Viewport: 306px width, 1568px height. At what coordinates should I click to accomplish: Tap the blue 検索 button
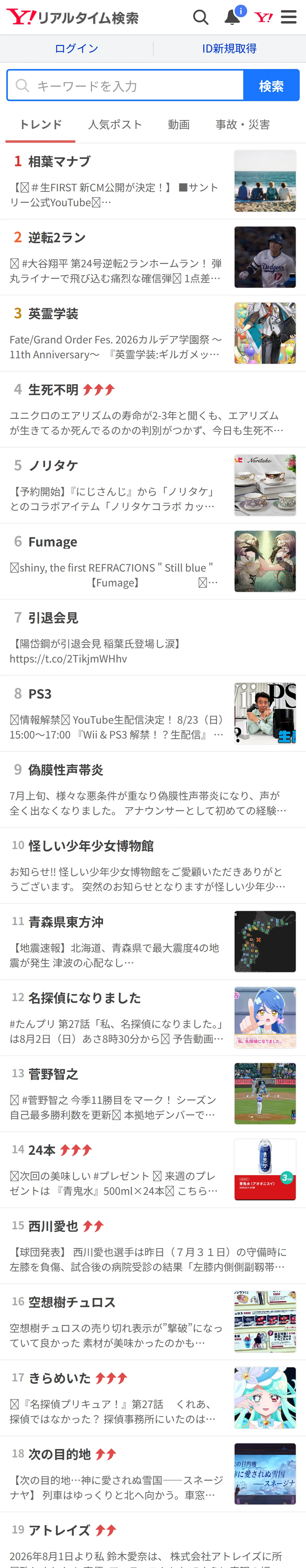click(x=271, y=85)
